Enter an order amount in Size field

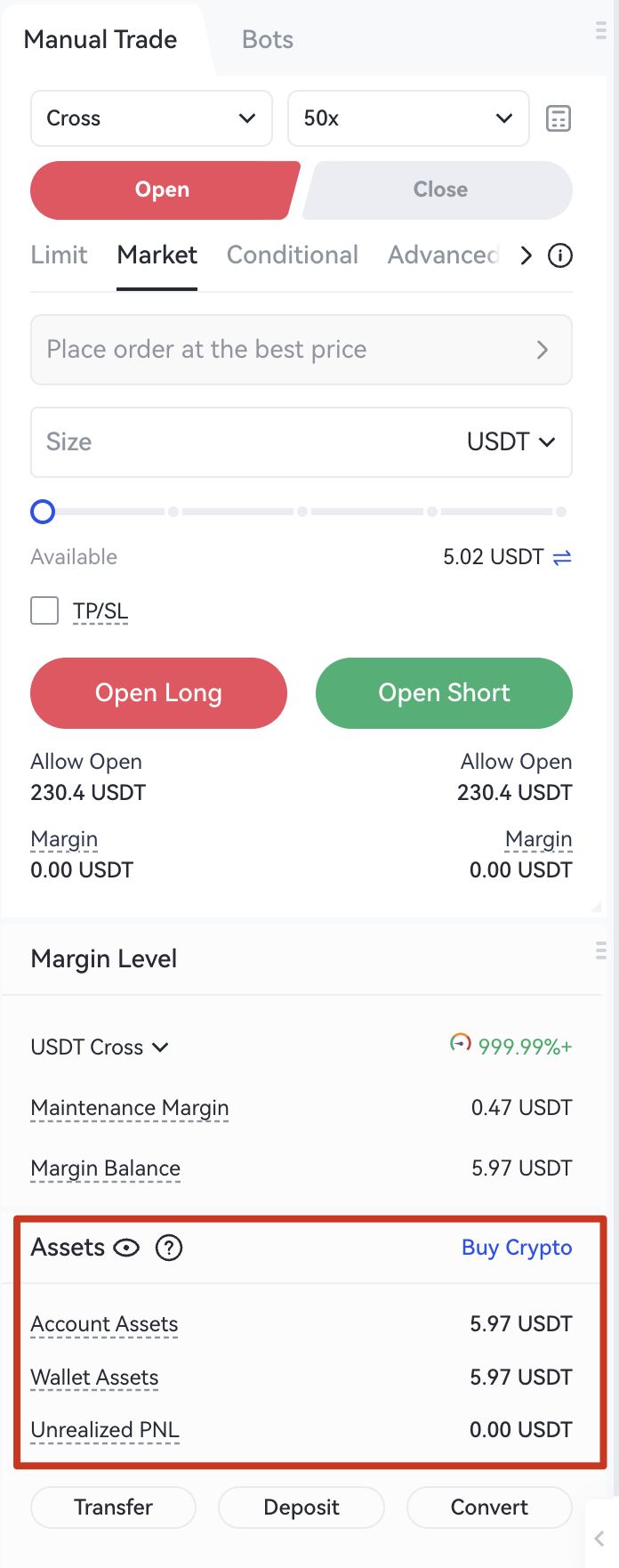240,442
